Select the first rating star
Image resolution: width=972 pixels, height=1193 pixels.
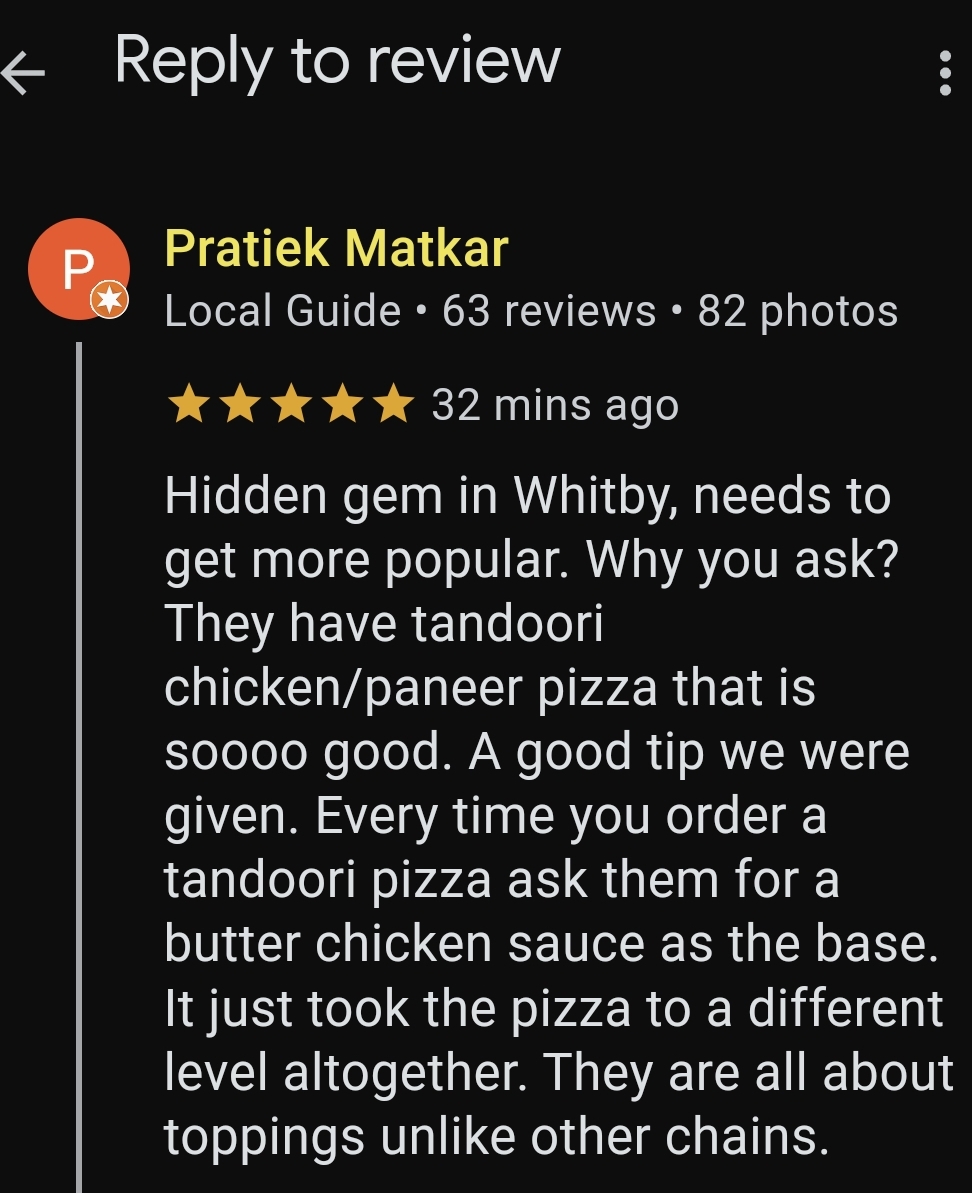point(188,404)
